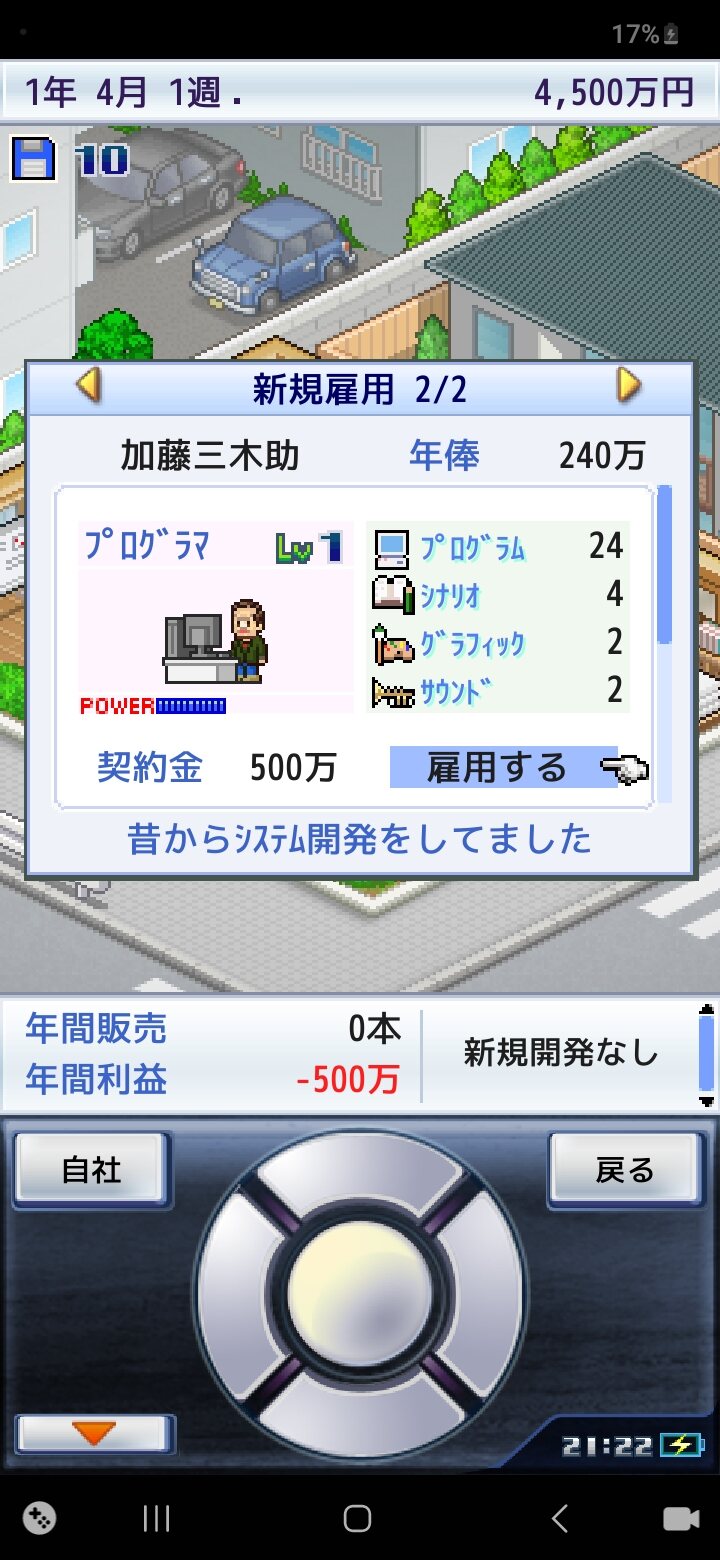Tap the 戻る back button

click(x=625, y=1170)
